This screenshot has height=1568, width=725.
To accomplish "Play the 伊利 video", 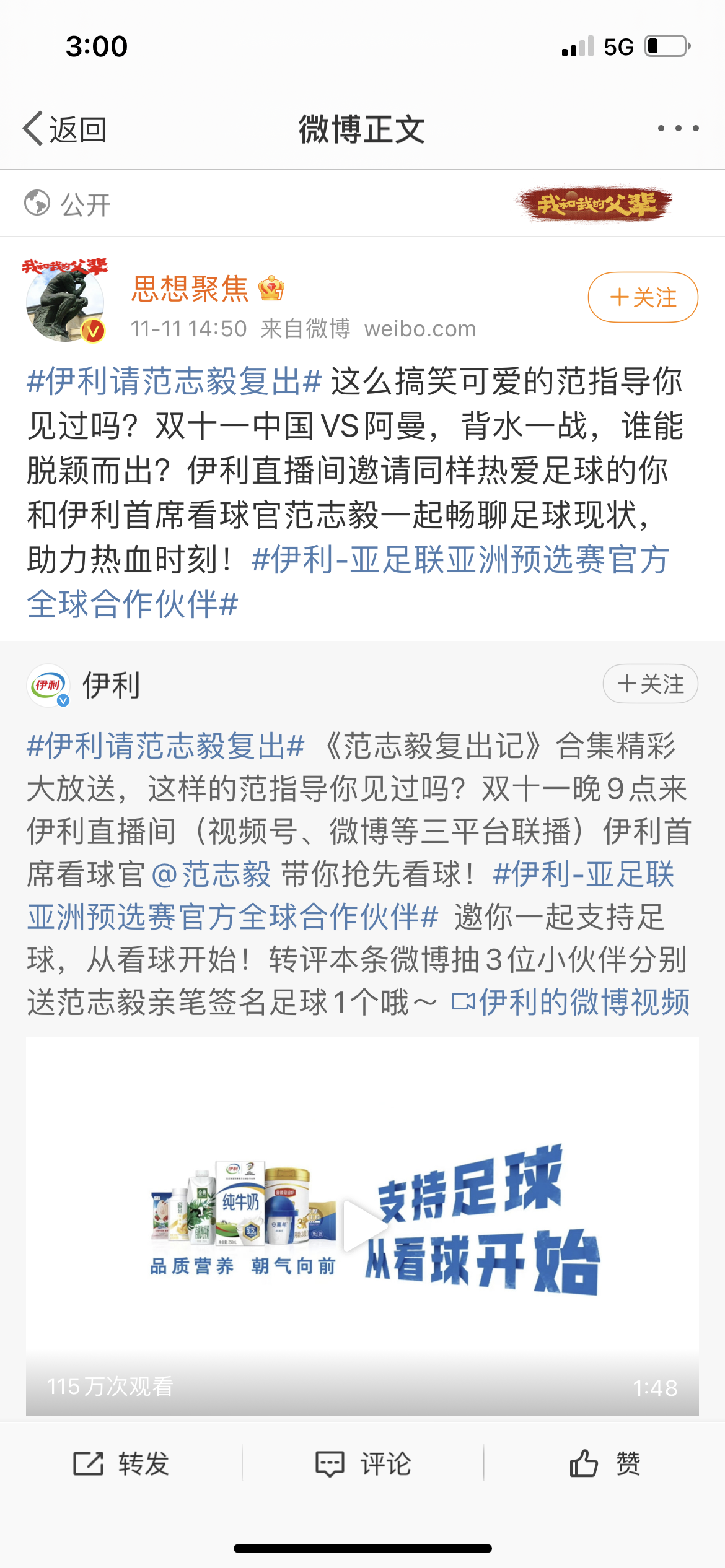I will tap(362, 1225).
